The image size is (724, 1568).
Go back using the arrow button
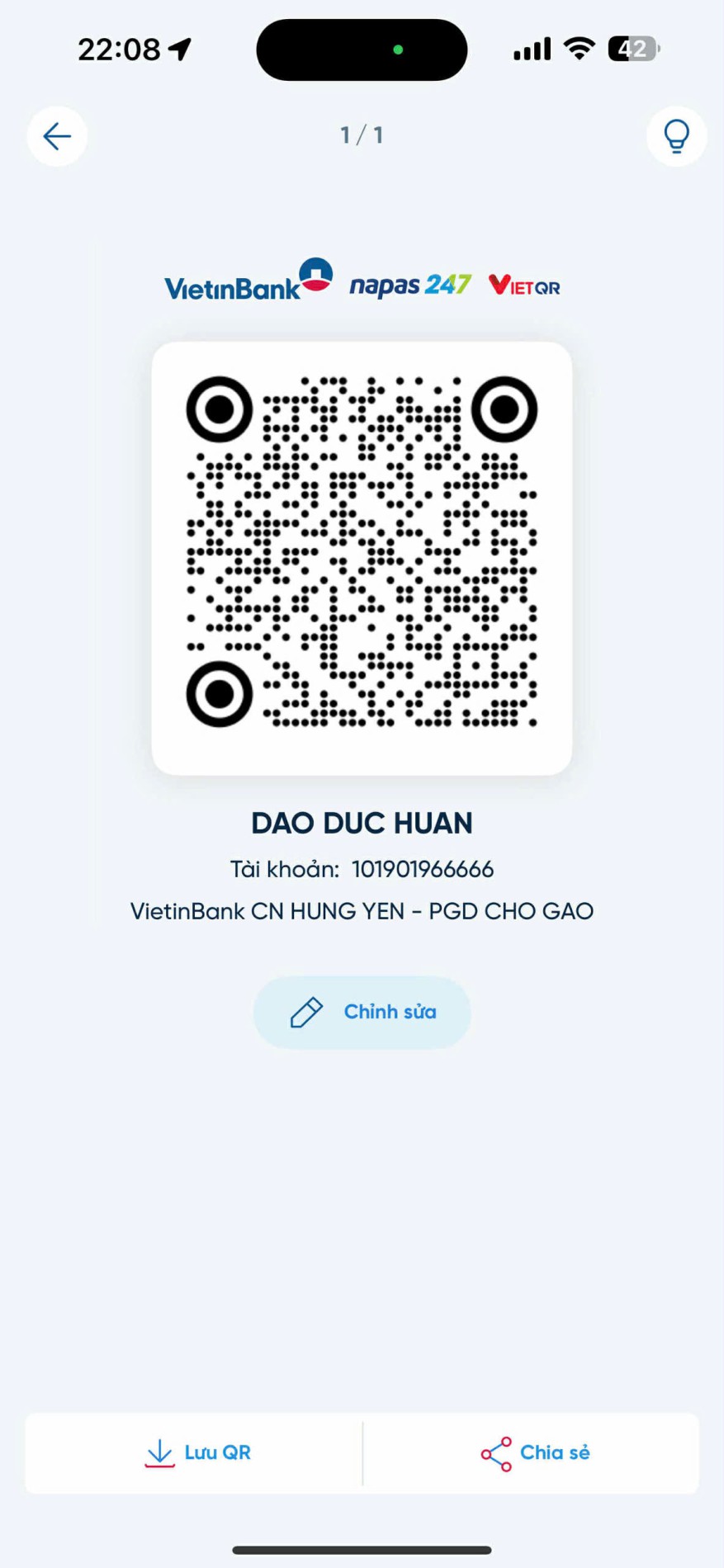[57, 136]
